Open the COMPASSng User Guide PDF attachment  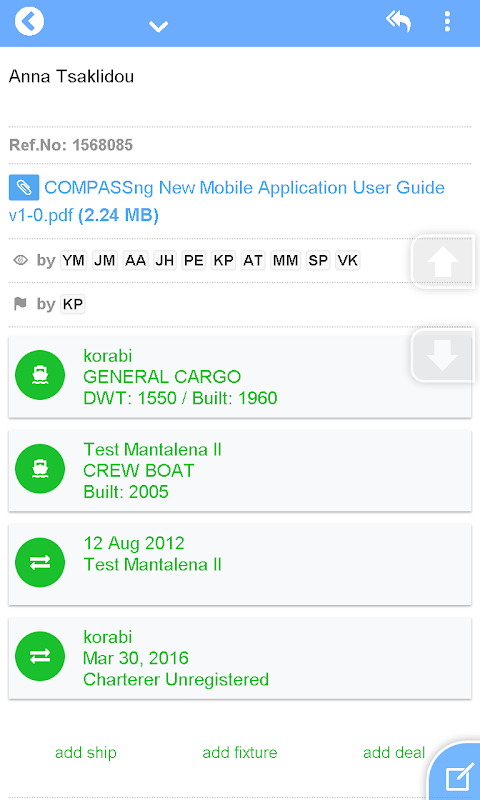click(x=226, y=201)
